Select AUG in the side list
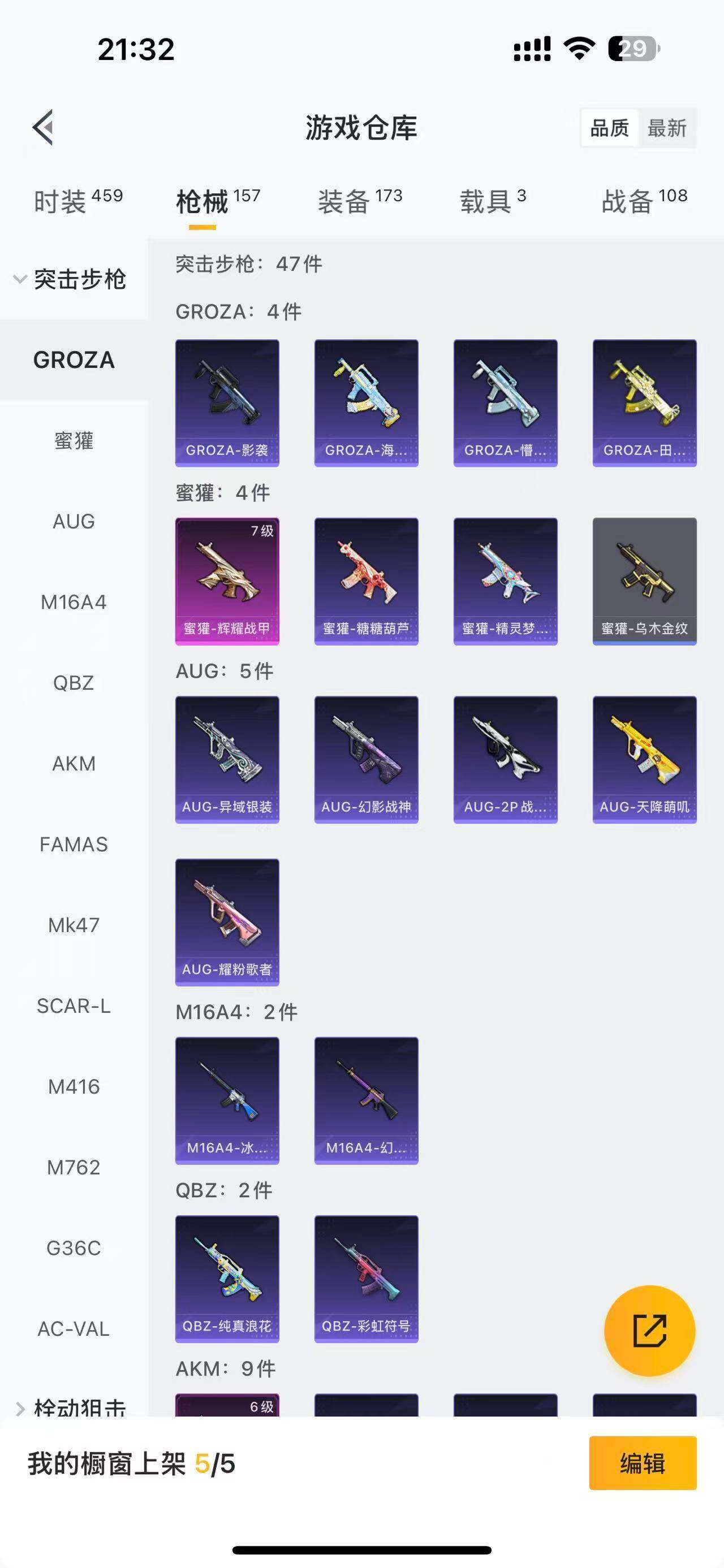The height and width of the screenshot is (1568, 724). [74, 522]
